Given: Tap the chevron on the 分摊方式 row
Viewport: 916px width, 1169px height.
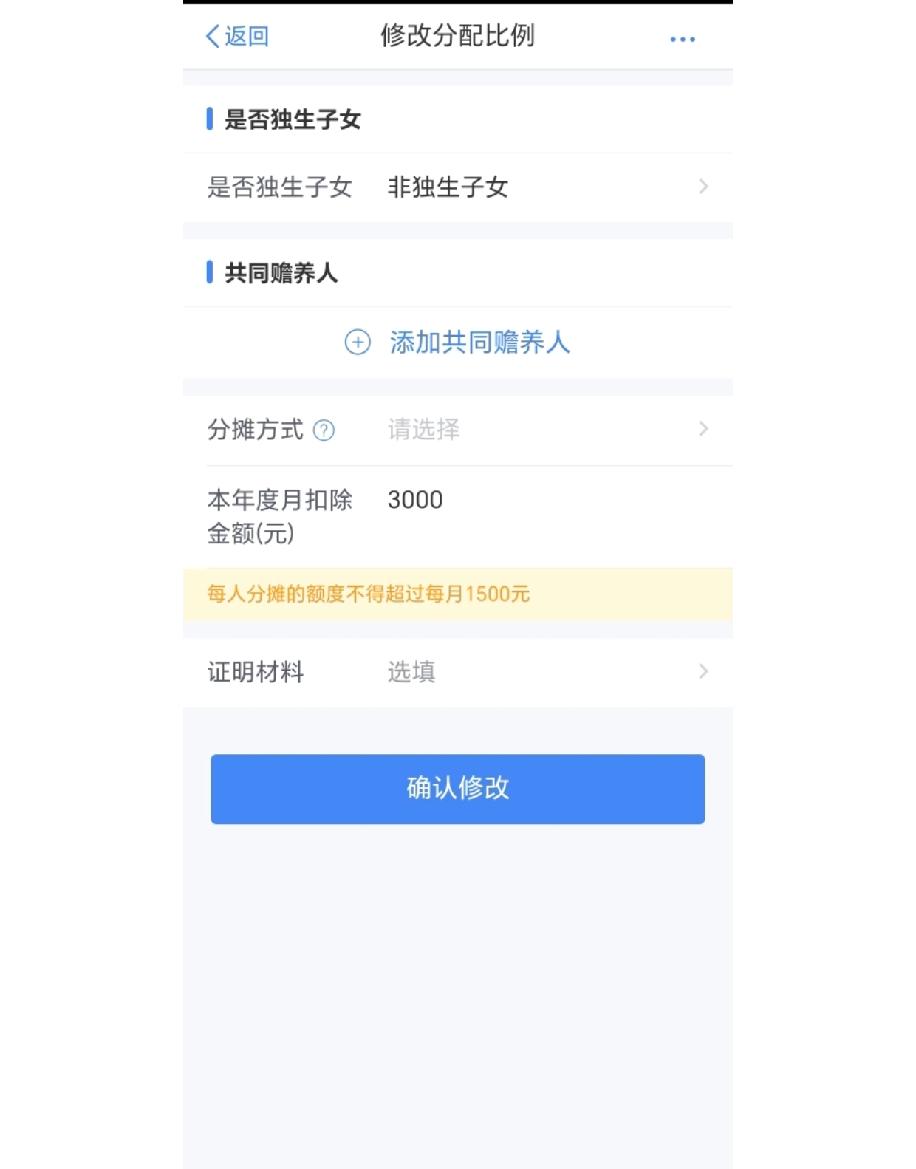Looking at the screenshot, I should [x=703, y=429].
